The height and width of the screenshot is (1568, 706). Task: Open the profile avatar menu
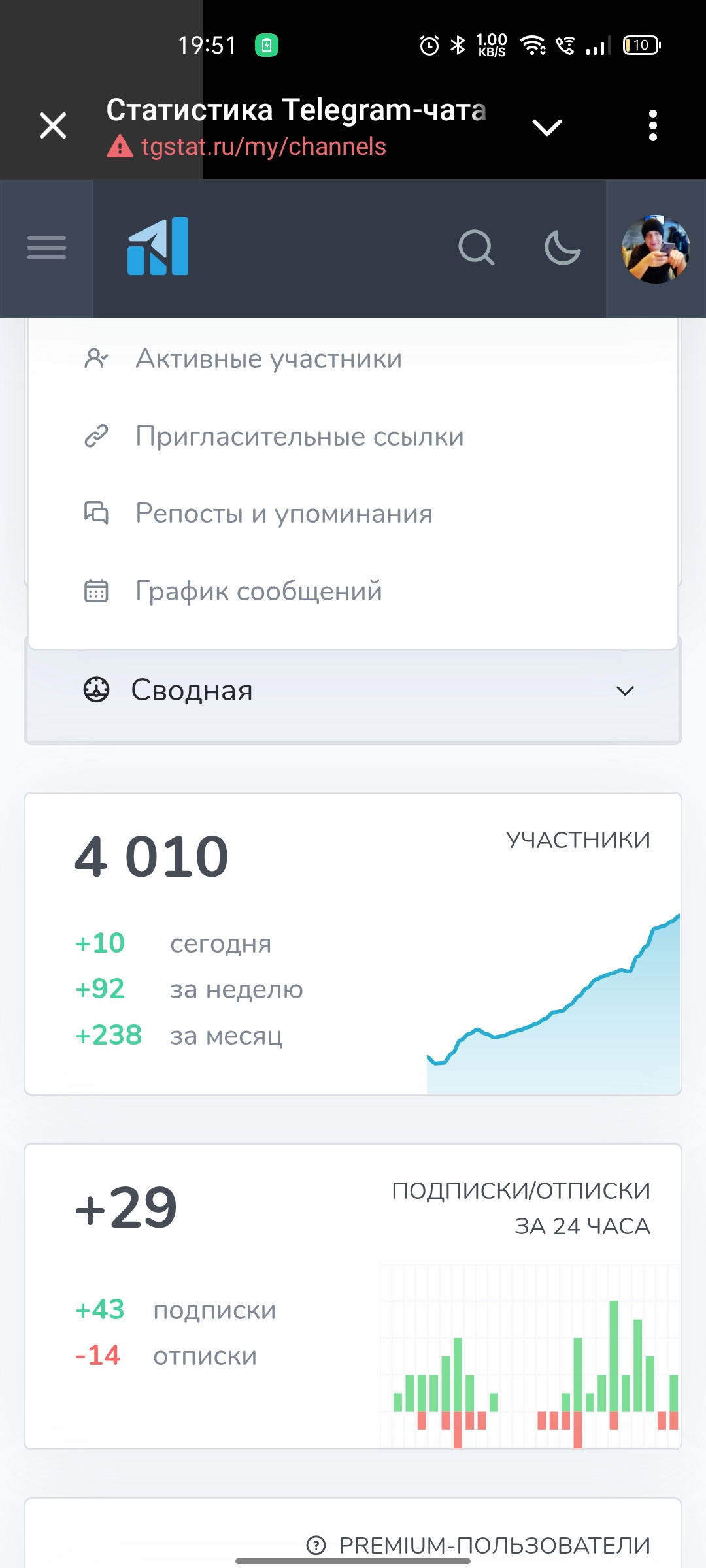(656, 249)
